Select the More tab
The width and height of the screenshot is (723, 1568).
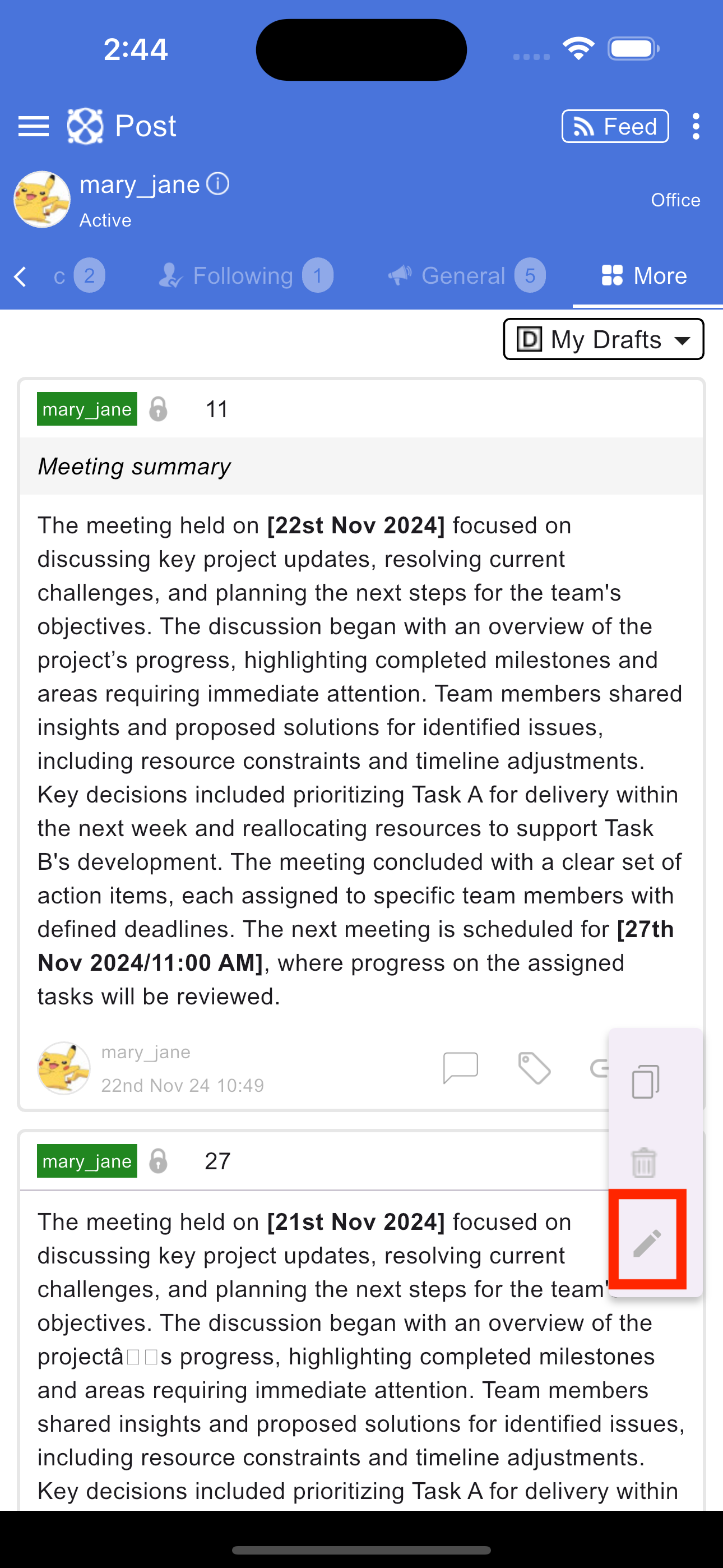(645, 276)
